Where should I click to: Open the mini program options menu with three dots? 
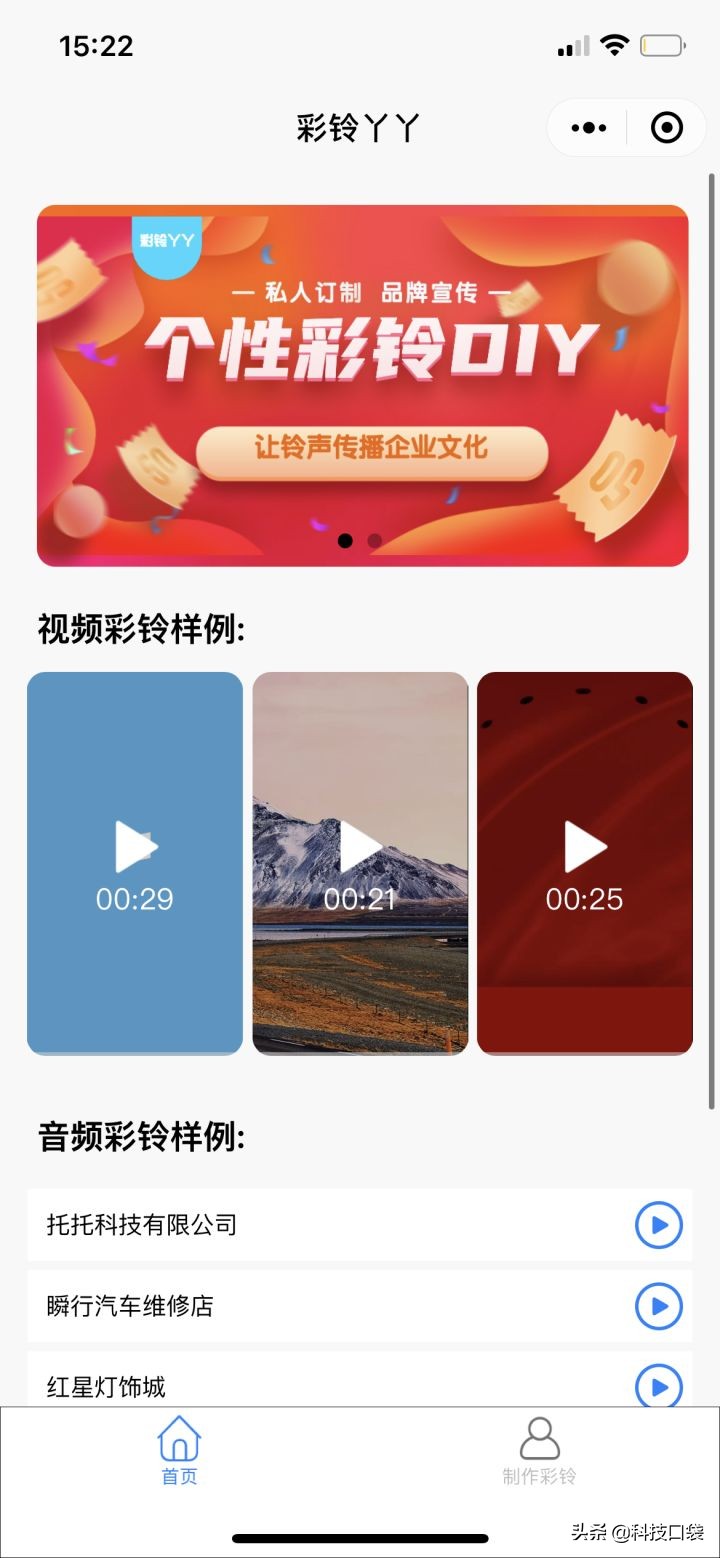588,127
